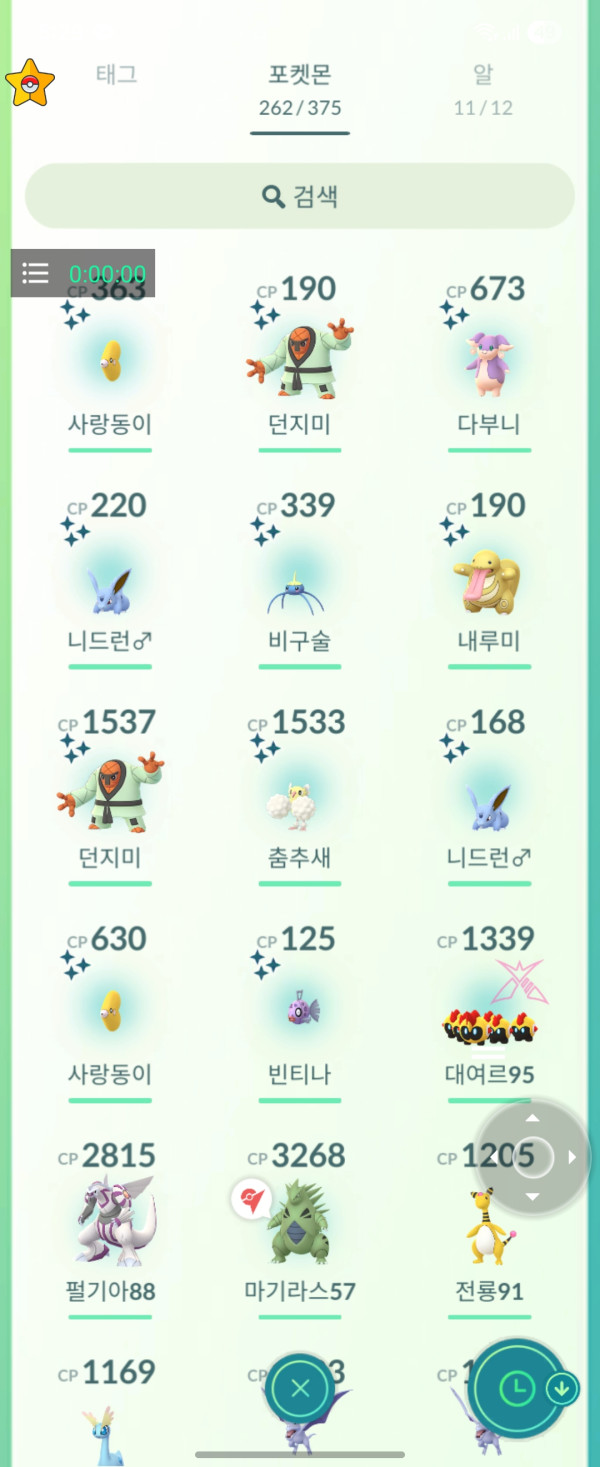
Task: Tap the star Poké Ball overlay icon
Action: 29,83
